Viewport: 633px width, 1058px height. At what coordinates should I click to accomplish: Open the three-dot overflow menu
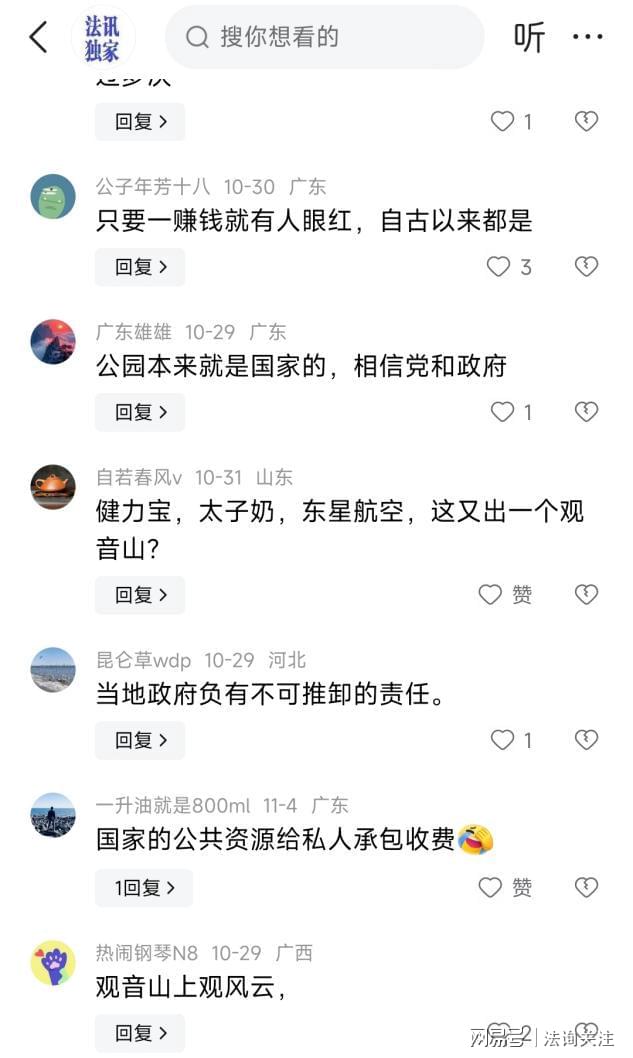(x=587, y=38)
